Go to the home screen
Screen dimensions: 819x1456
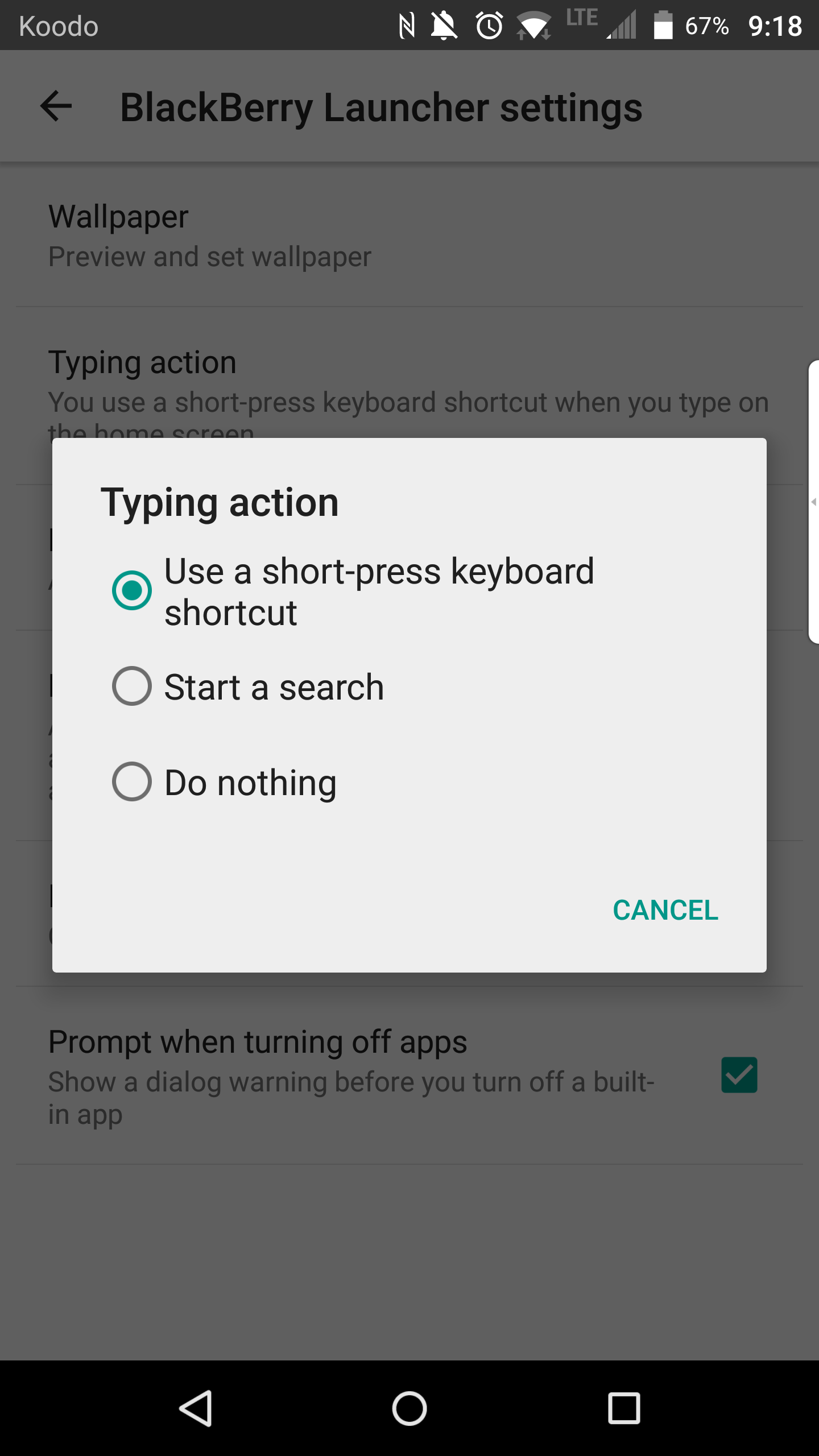pos(409,1408)
